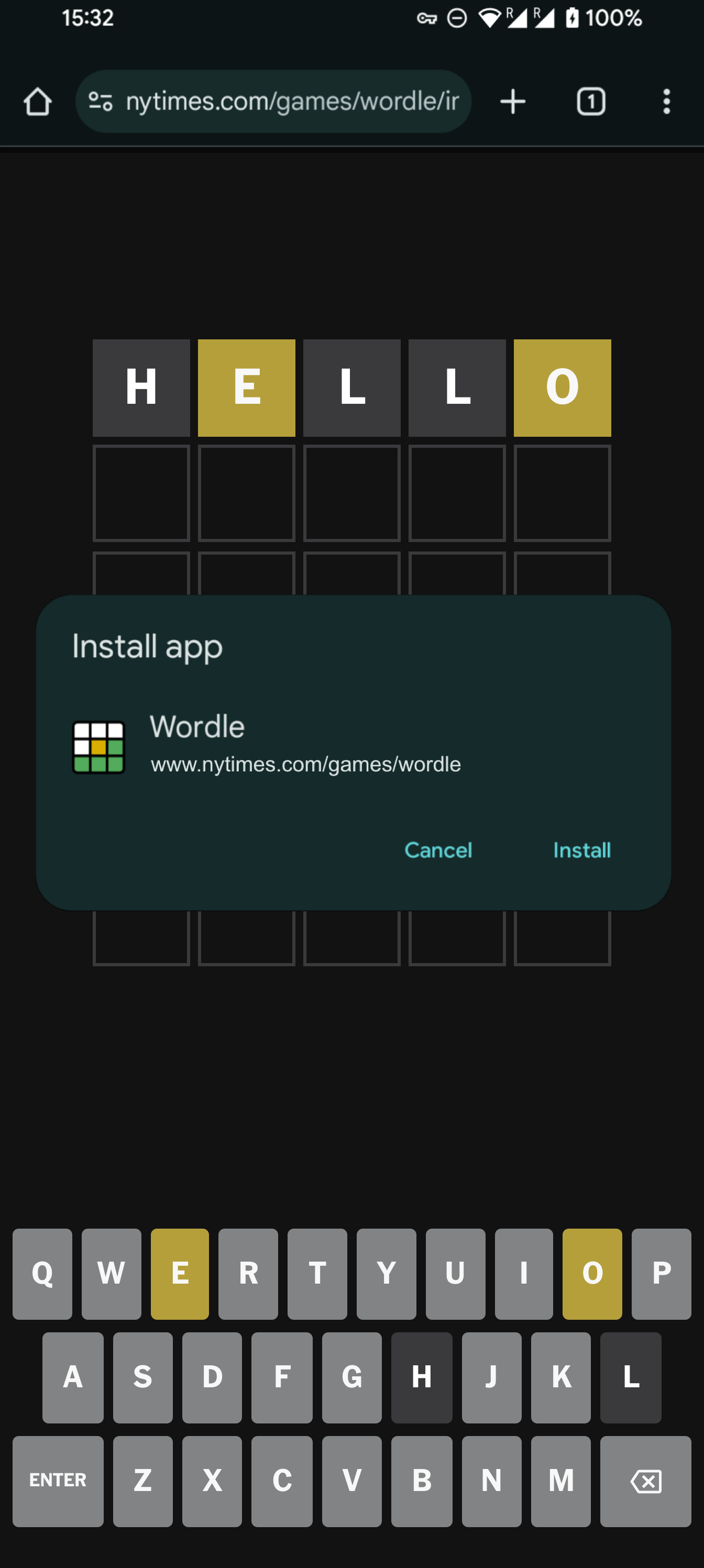This screenshot has width=704, height=1568.
Task: Tap the letter P key
Action: [661, 1273]
